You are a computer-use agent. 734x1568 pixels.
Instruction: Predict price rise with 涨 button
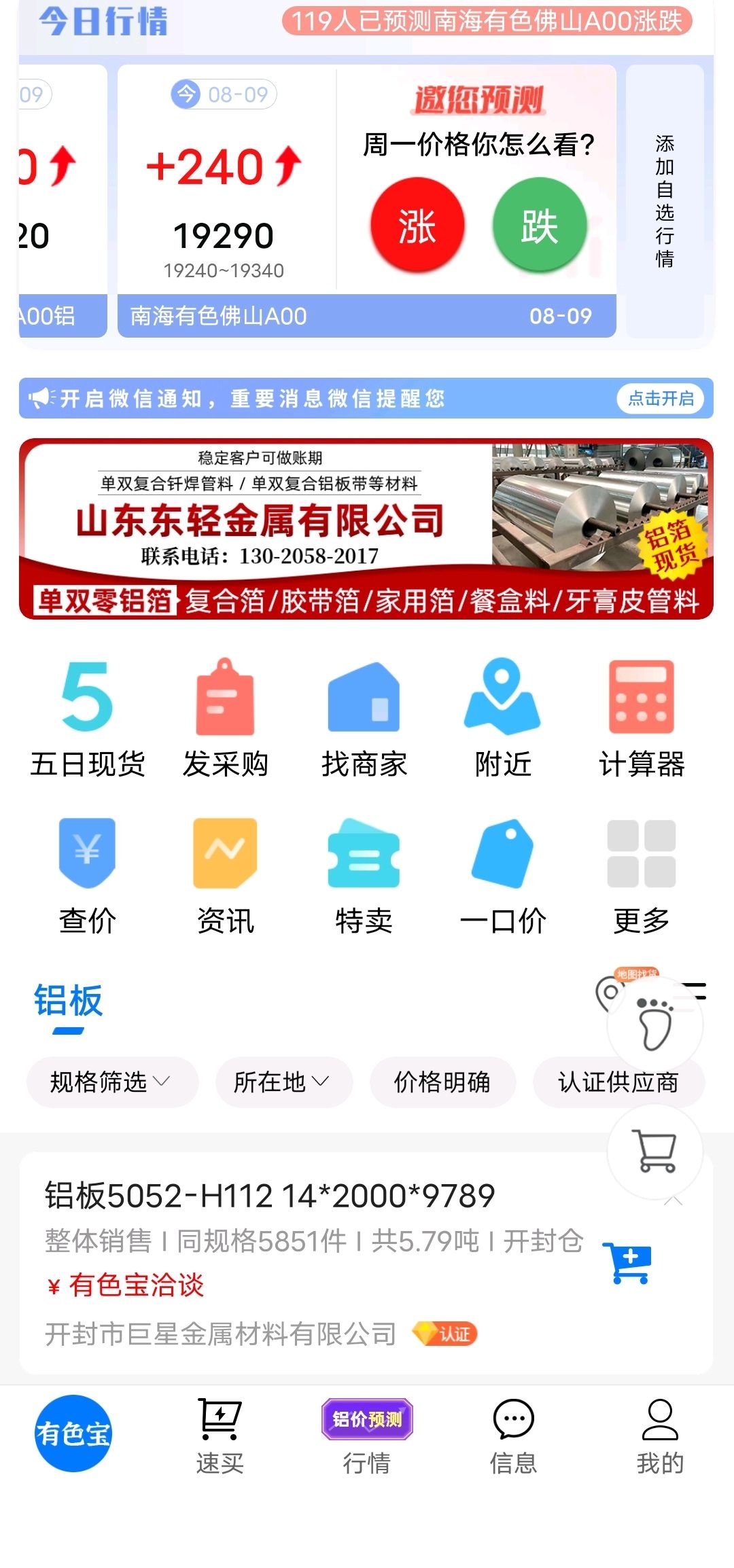tap(417, 224)
